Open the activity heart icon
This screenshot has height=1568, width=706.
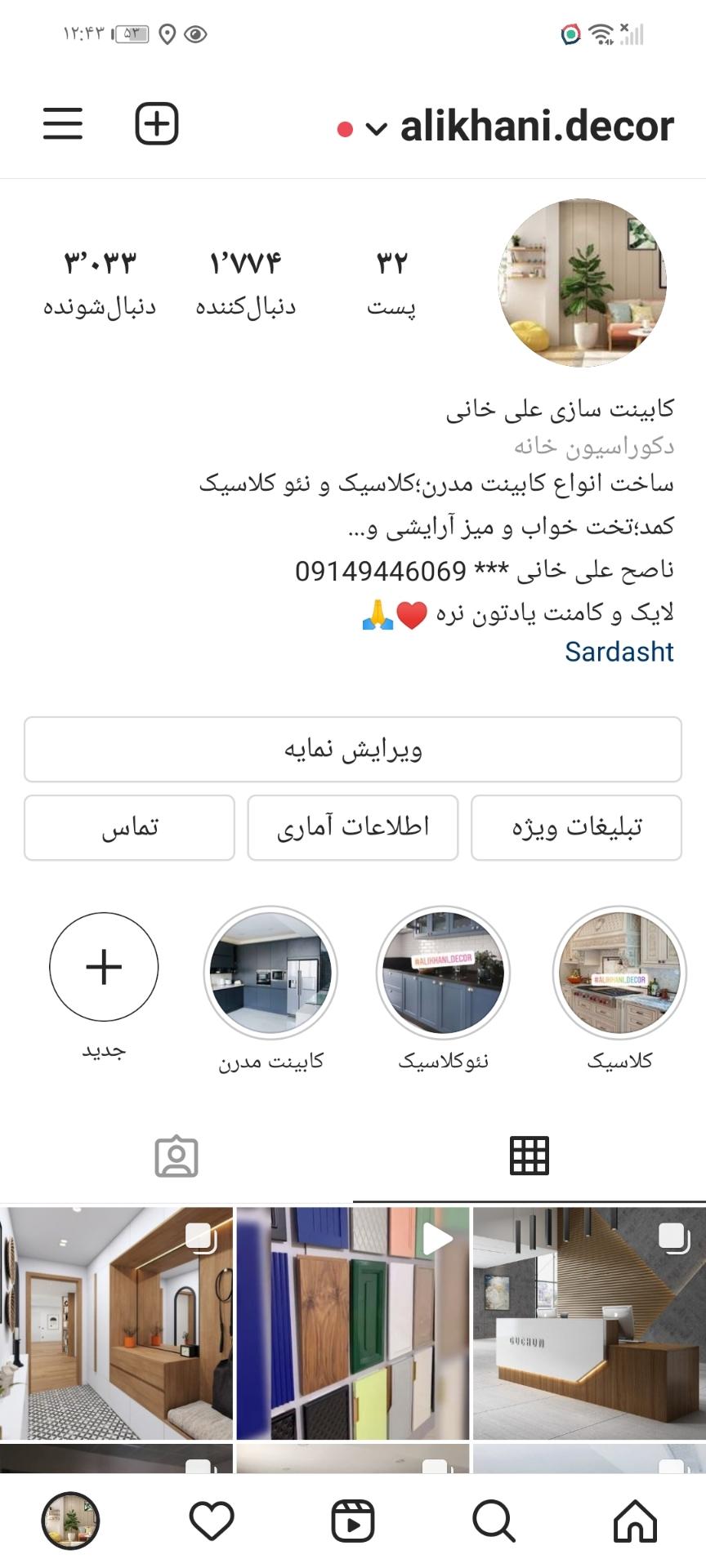click(x=211, y=1521)
